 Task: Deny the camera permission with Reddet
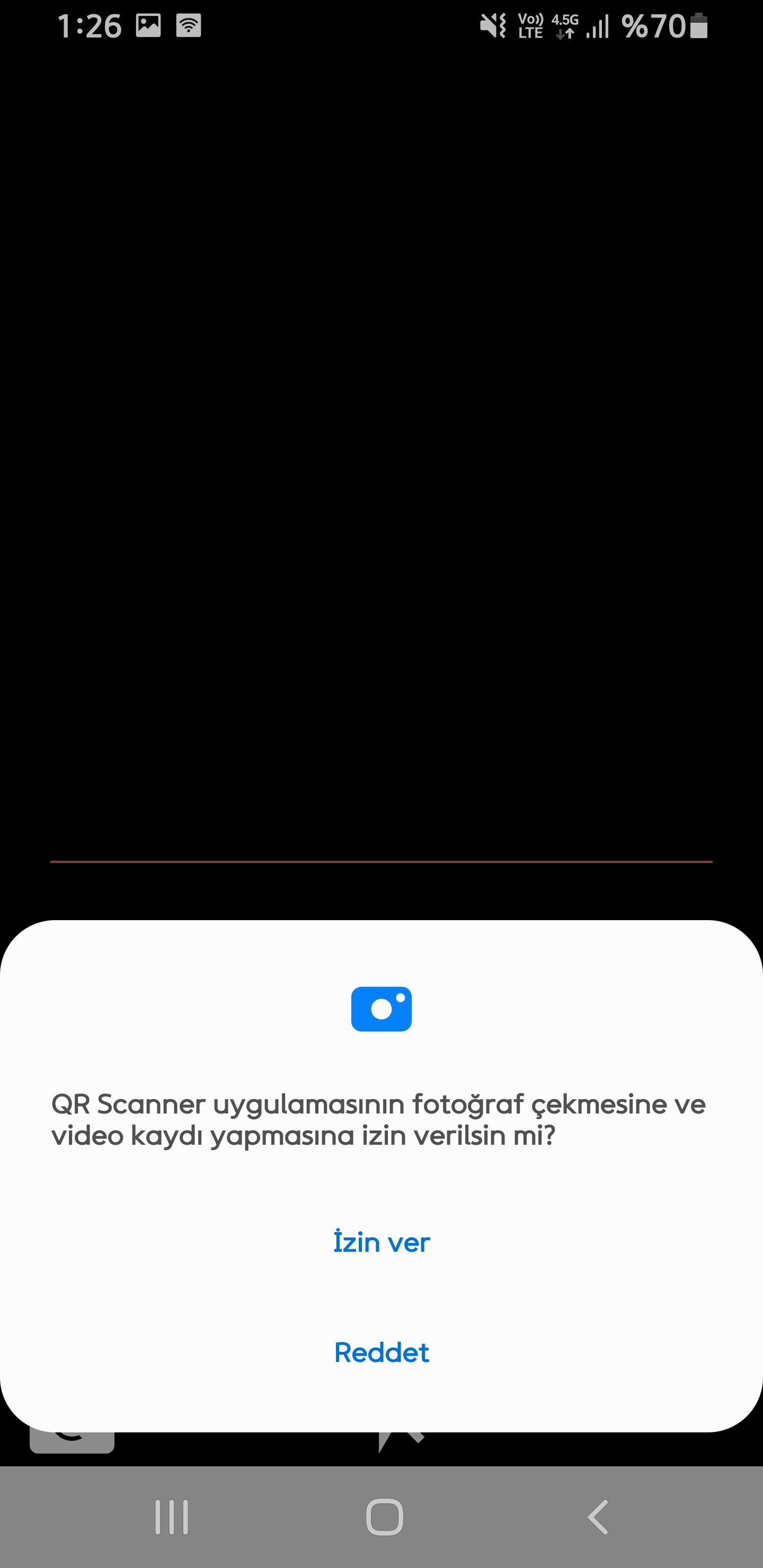tap(381, 1352)
